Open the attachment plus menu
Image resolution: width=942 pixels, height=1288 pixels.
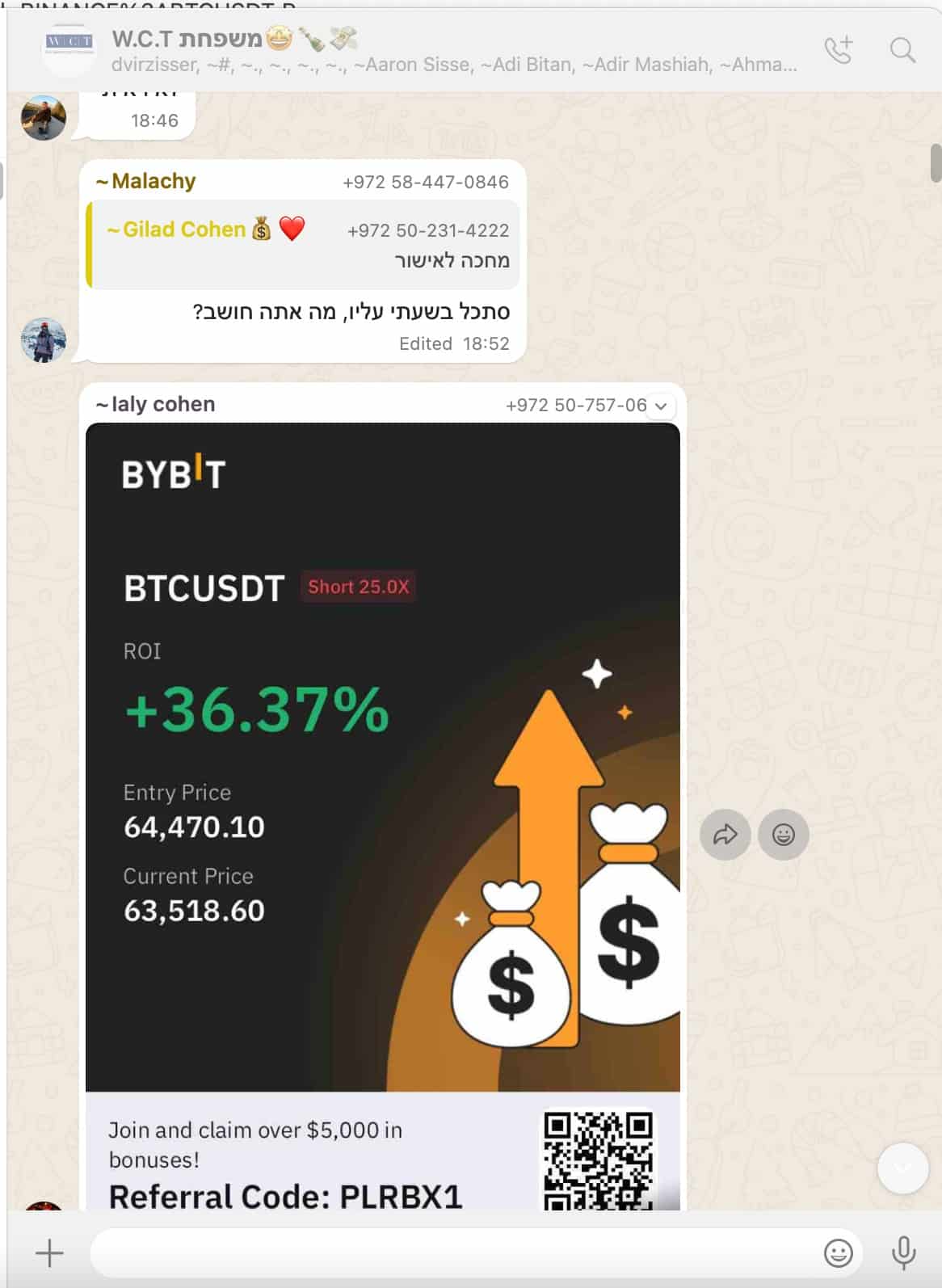pyautogui.click(x=49, y=1253)
